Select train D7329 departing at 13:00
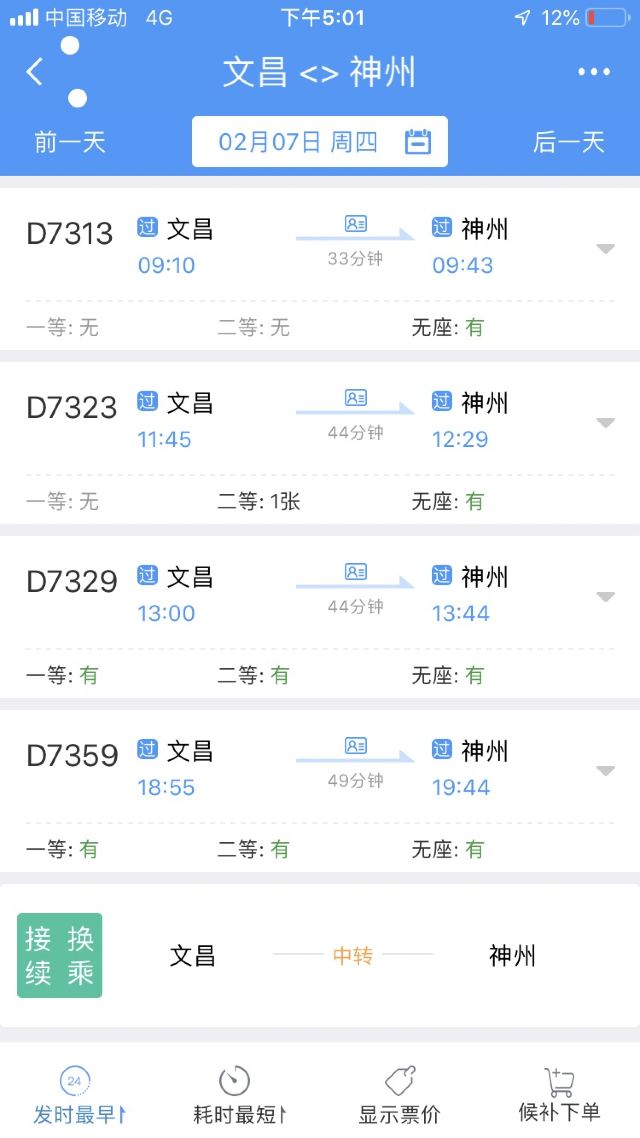Viewport: 640px width, 1138px height. 320,617
